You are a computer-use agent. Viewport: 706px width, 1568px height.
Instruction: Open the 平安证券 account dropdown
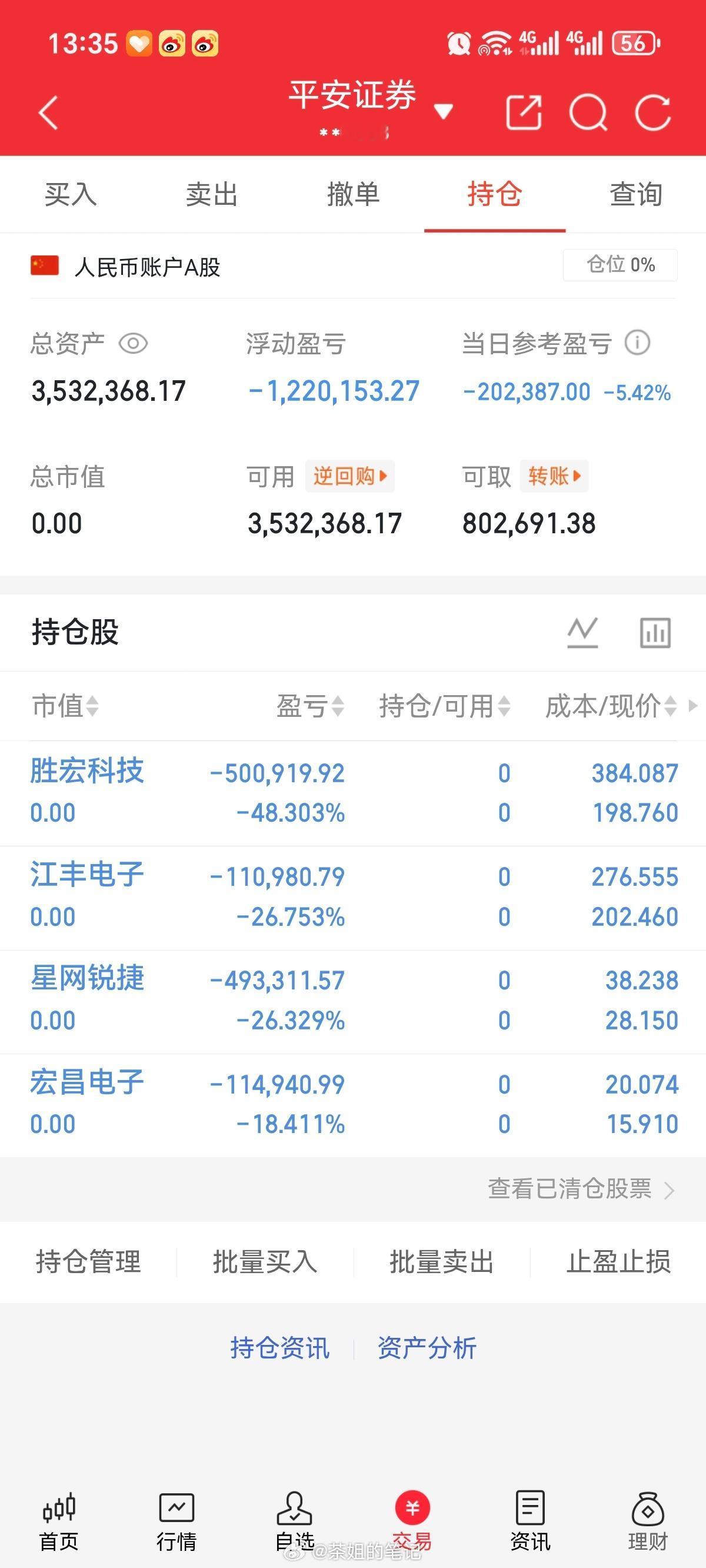tap(443, 111)
